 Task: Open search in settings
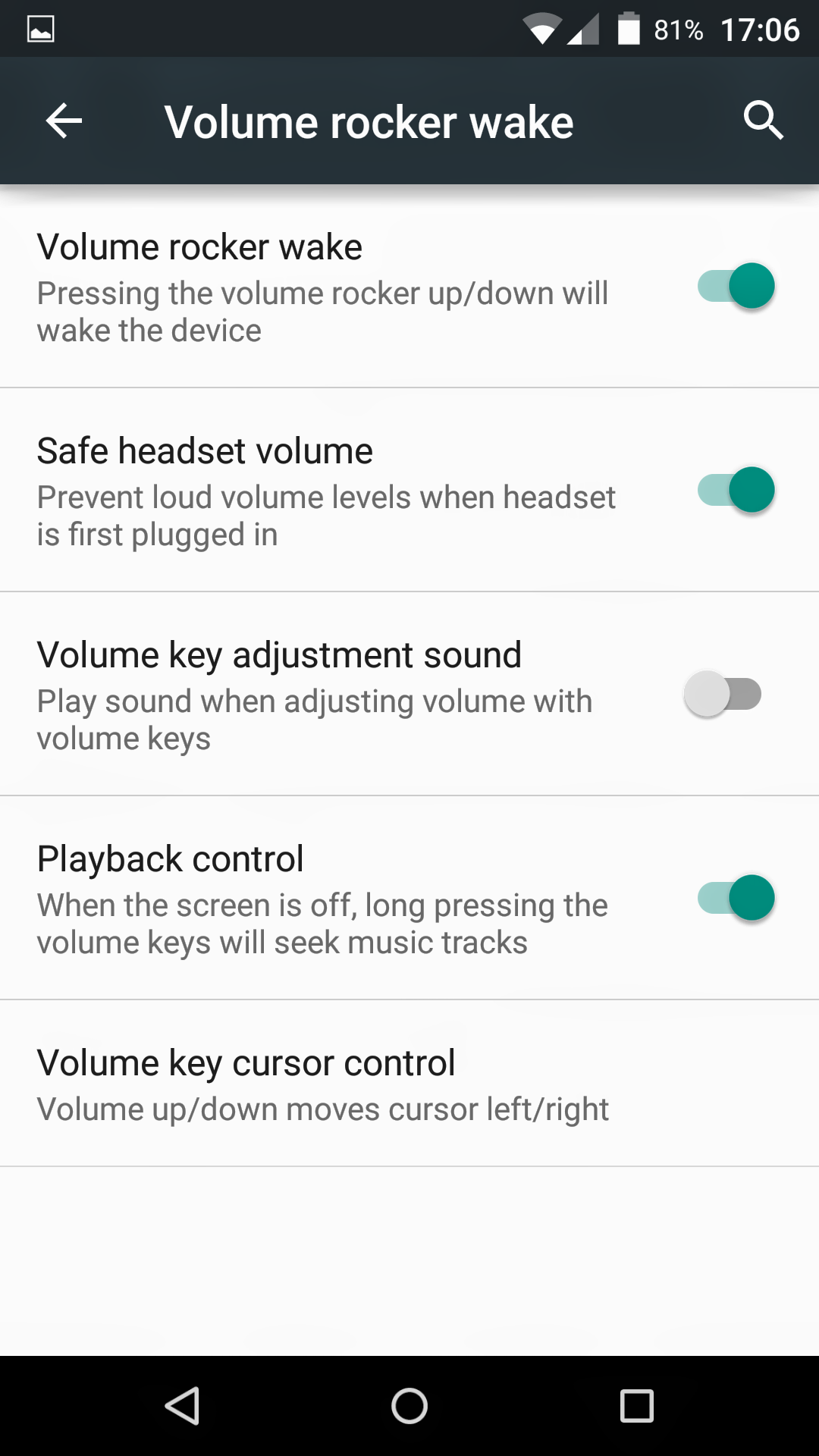click(x=763, y=121)
